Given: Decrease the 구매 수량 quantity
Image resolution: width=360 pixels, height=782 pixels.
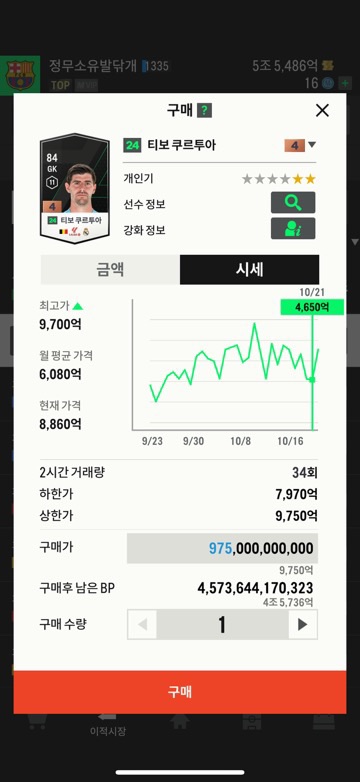Looking at the screenshot, I should 142,624.
